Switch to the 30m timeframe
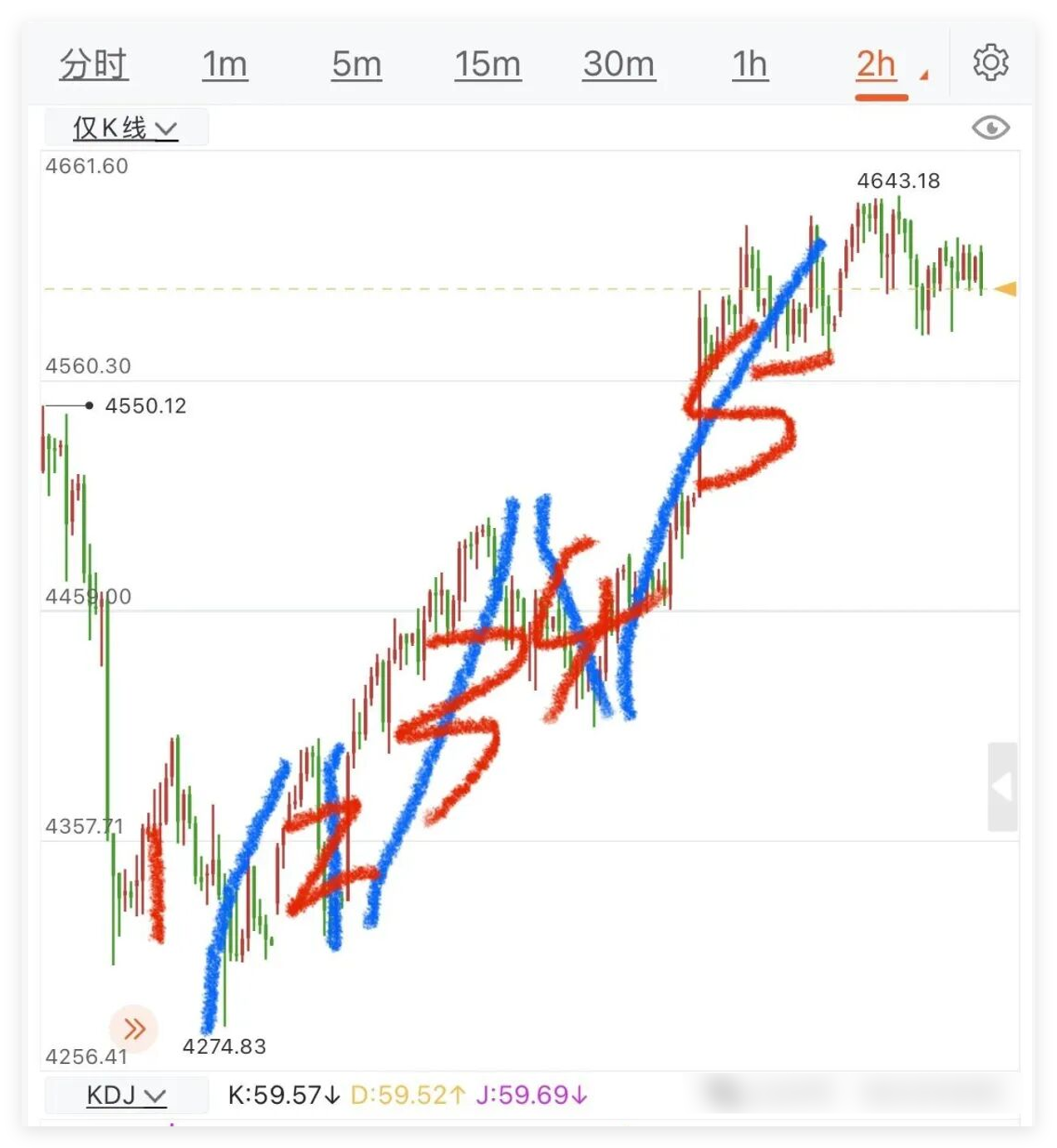This screenshot has height=1148, width=1057. pyautogui.click(x=619, y=64)
